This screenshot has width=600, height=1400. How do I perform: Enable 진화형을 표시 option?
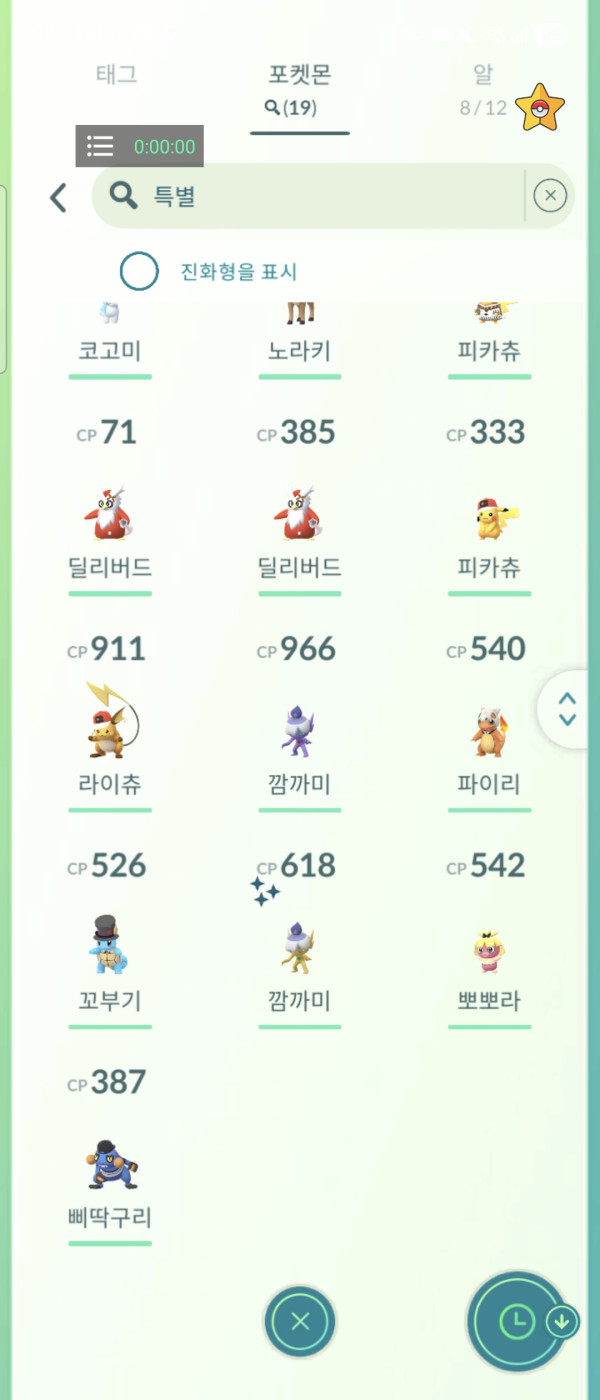[139, 271]
